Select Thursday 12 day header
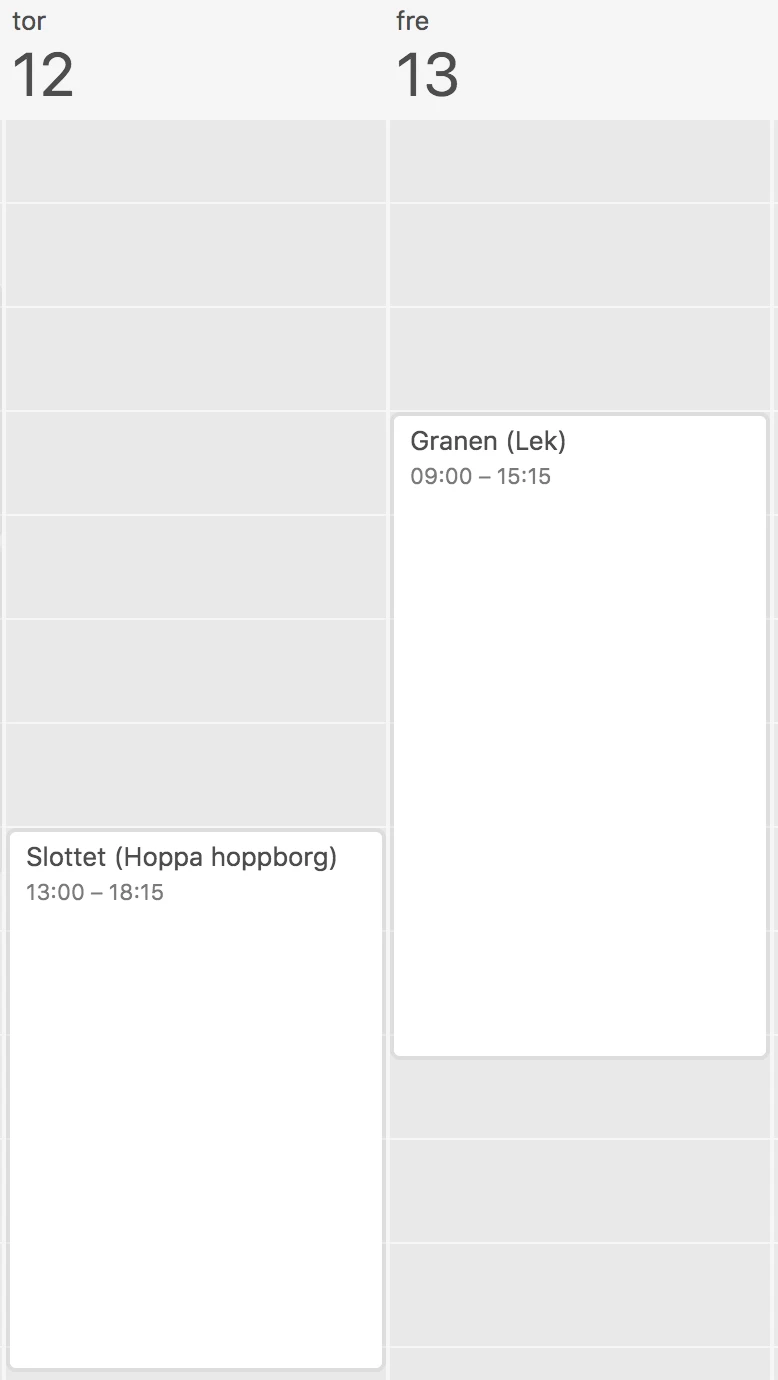Image resolution: width=778 pixels, height=1380 pixels. tap(43, 56)
